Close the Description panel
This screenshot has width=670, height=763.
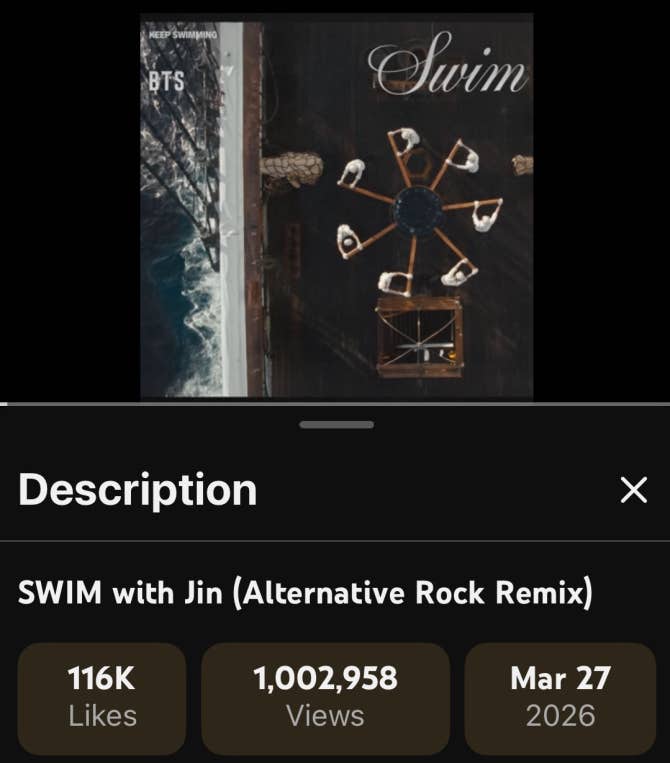[x=633, y=490]
